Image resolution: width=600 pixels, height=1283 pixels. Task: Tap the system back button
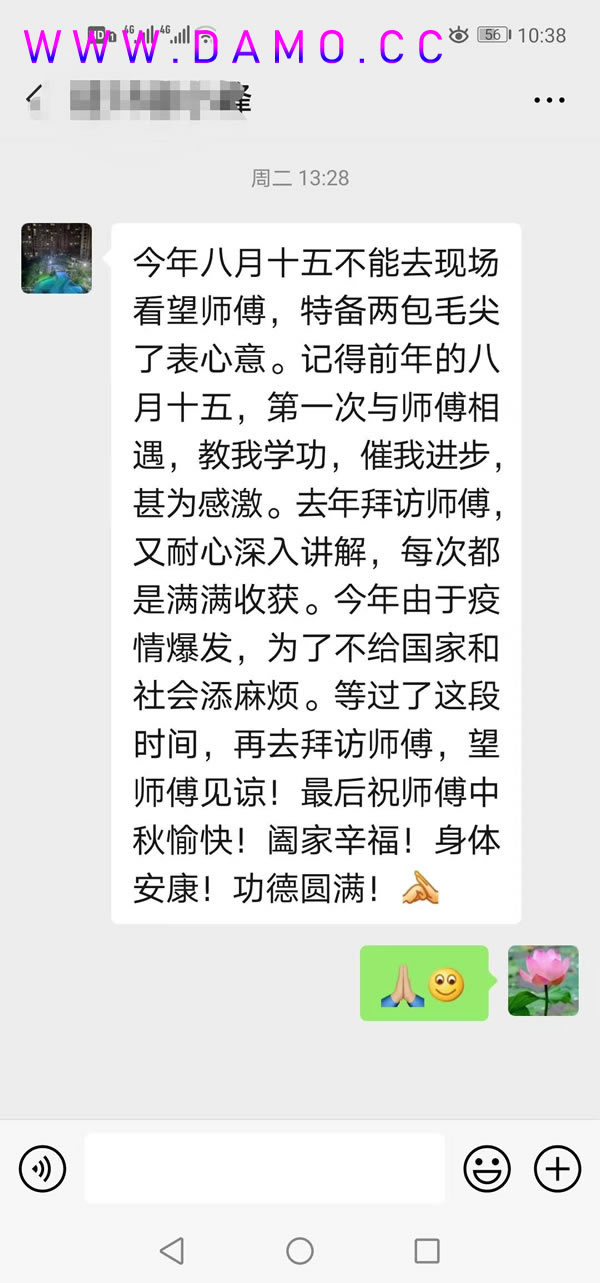coord(172,1250)
